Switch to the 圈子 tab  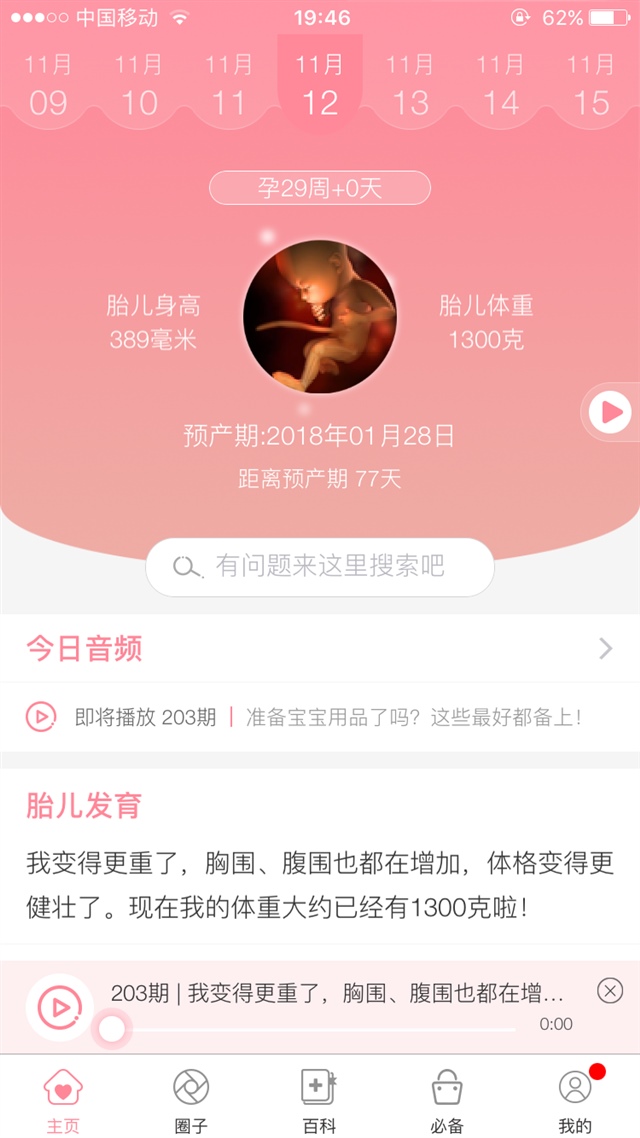point(192,1100)
